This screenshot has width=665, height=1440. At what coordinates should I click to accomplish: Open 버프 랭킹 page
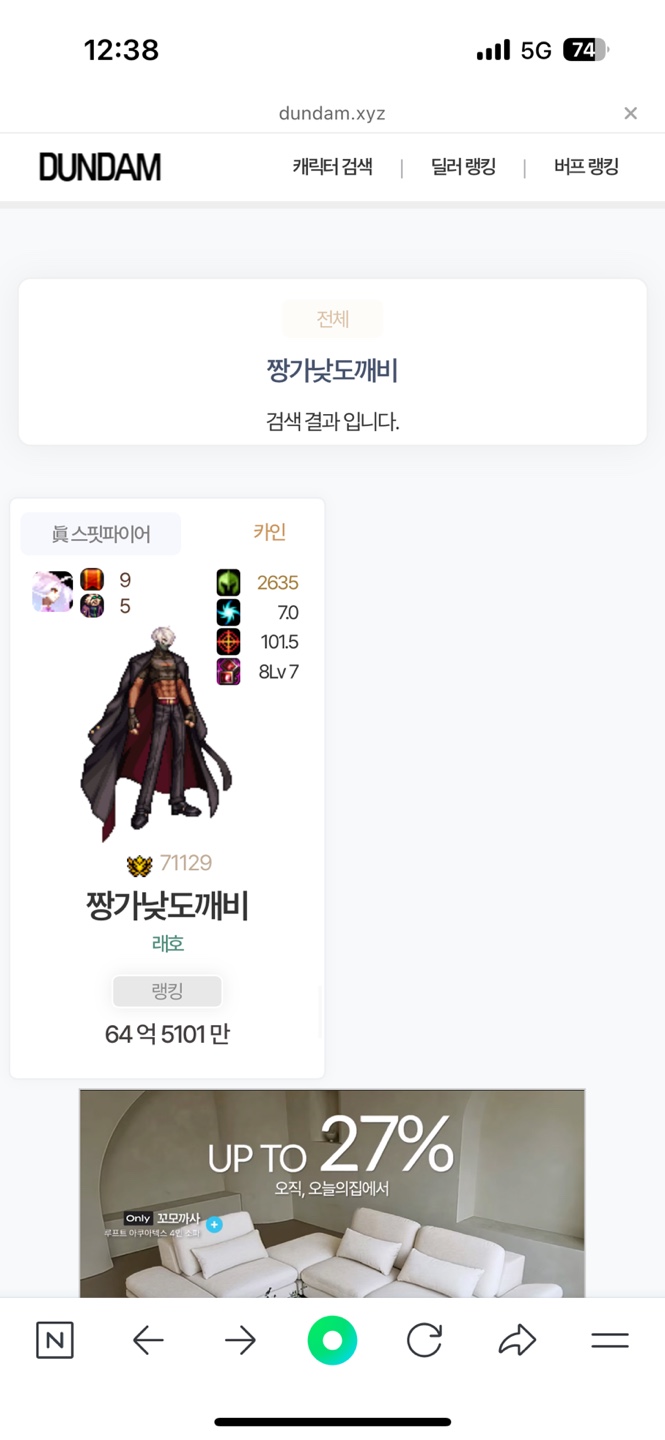586,167
